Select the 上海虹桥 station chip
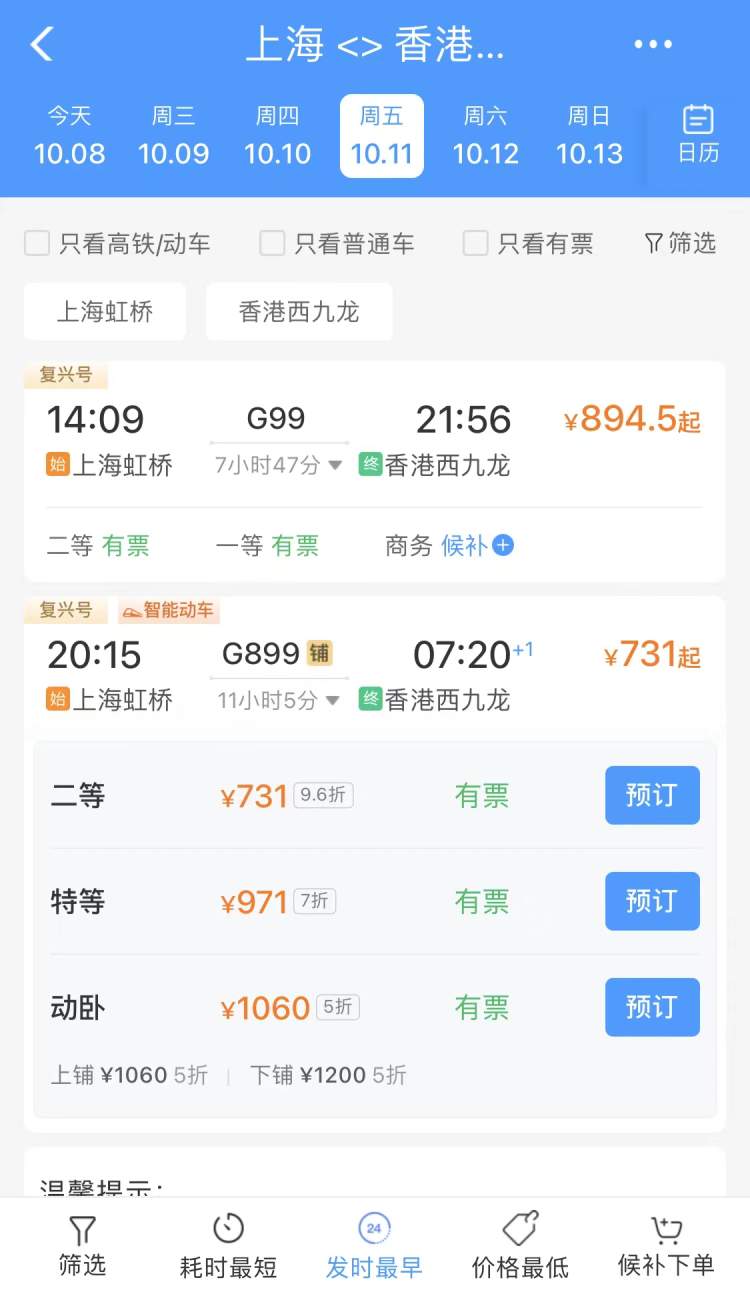The image size is (750, 1294). point(105,312)
